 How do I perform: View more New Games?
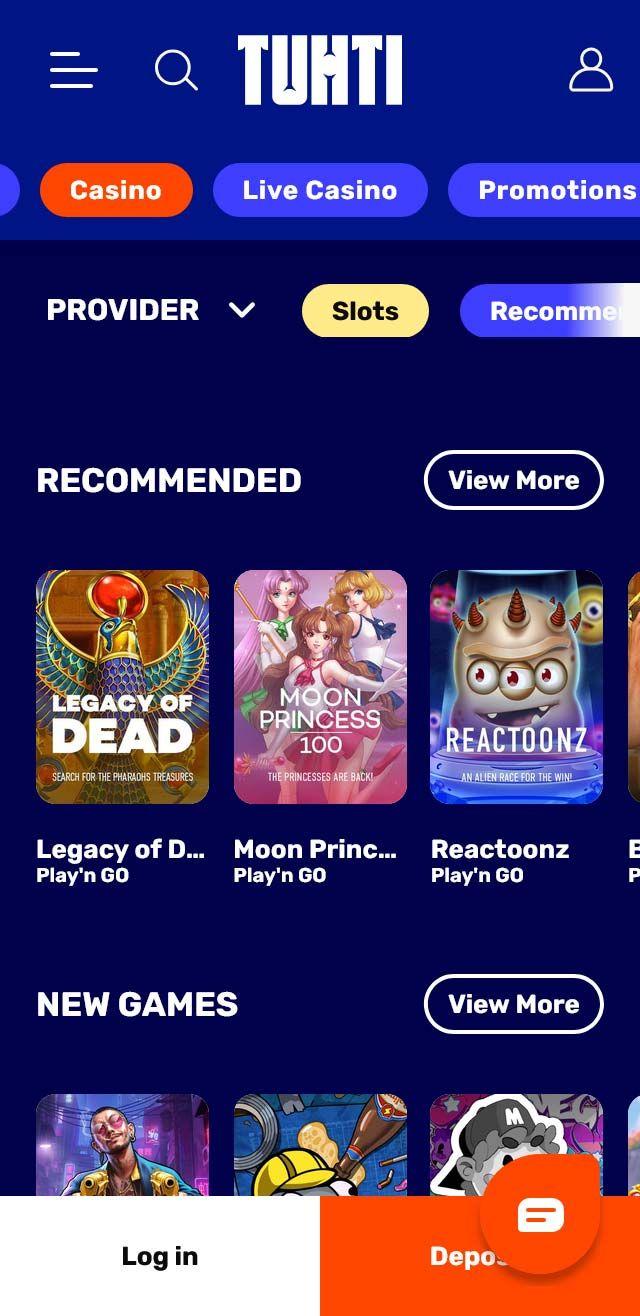514,1004
